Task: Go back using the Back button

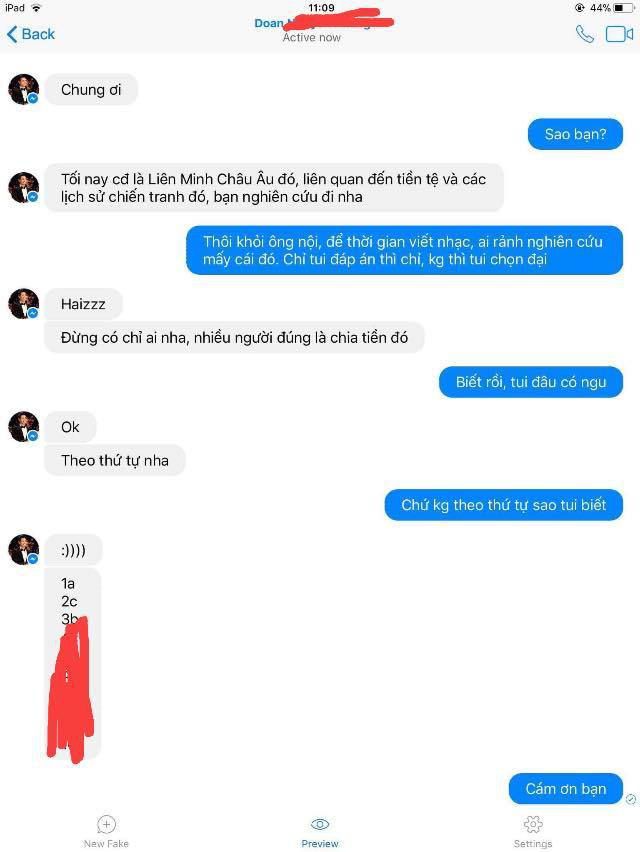Action: (31, 34)
